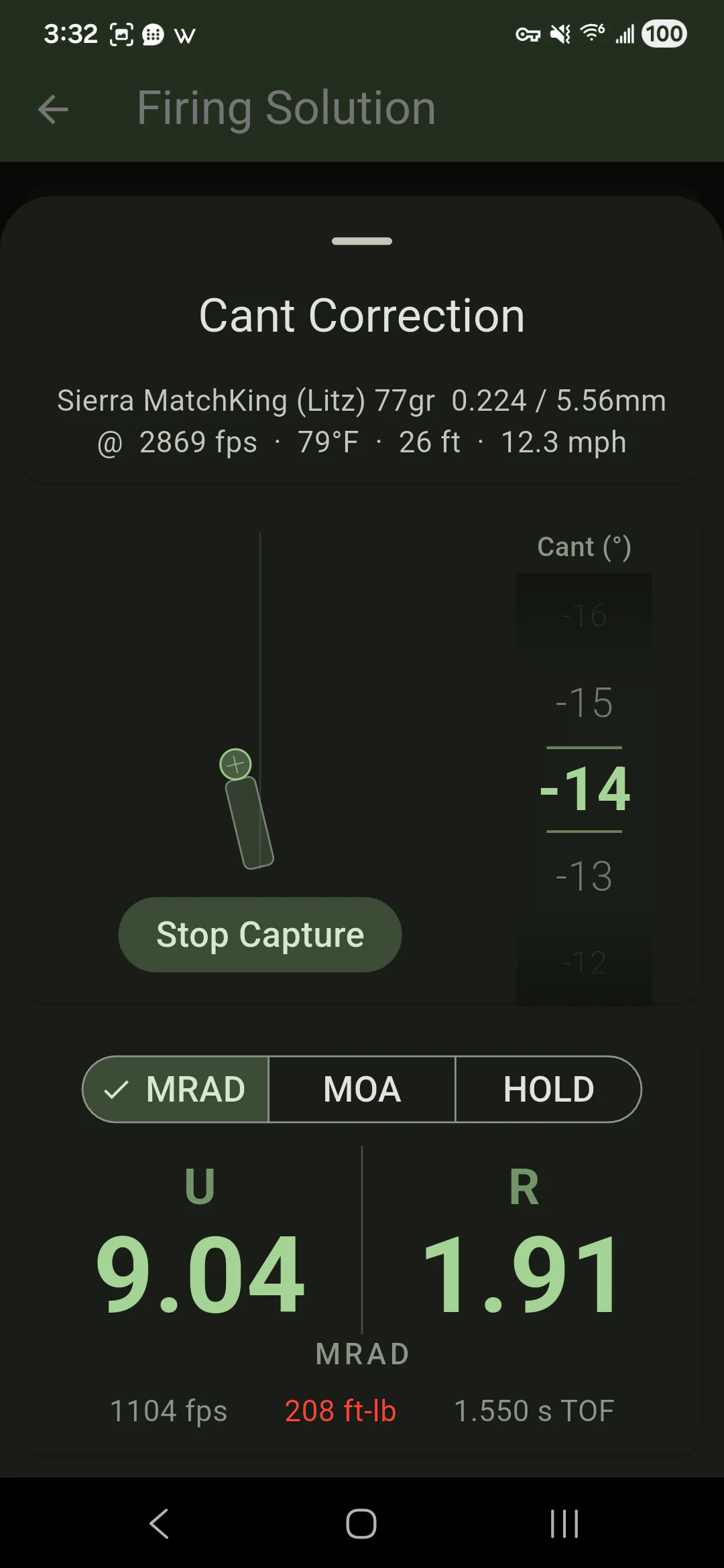The image size is (724, 1568).
Task: Choose -15 in the cant picker
Action: (x=584, y=703)
